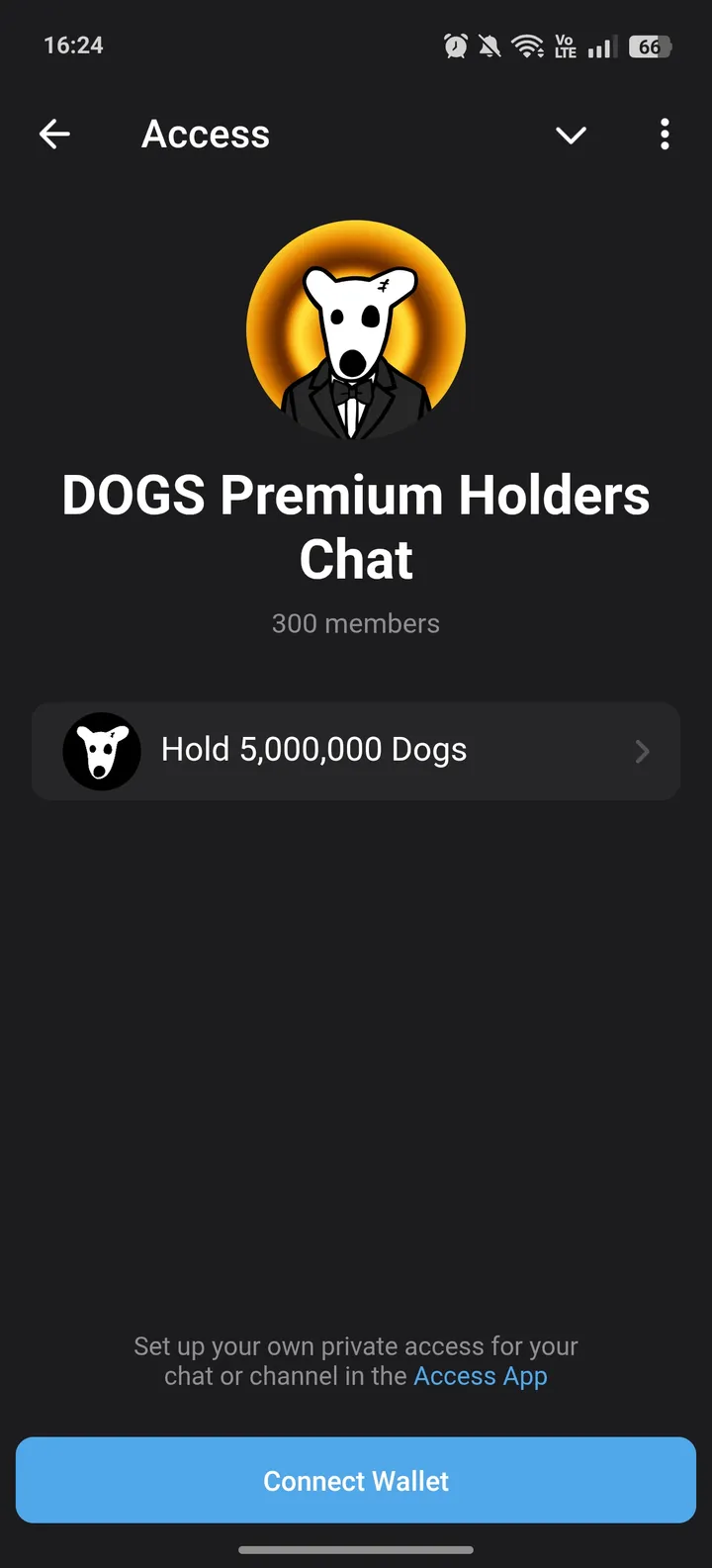Tap the 300 members label
The height and width of the screenshot is (1568, 712).
coord(356,623)
